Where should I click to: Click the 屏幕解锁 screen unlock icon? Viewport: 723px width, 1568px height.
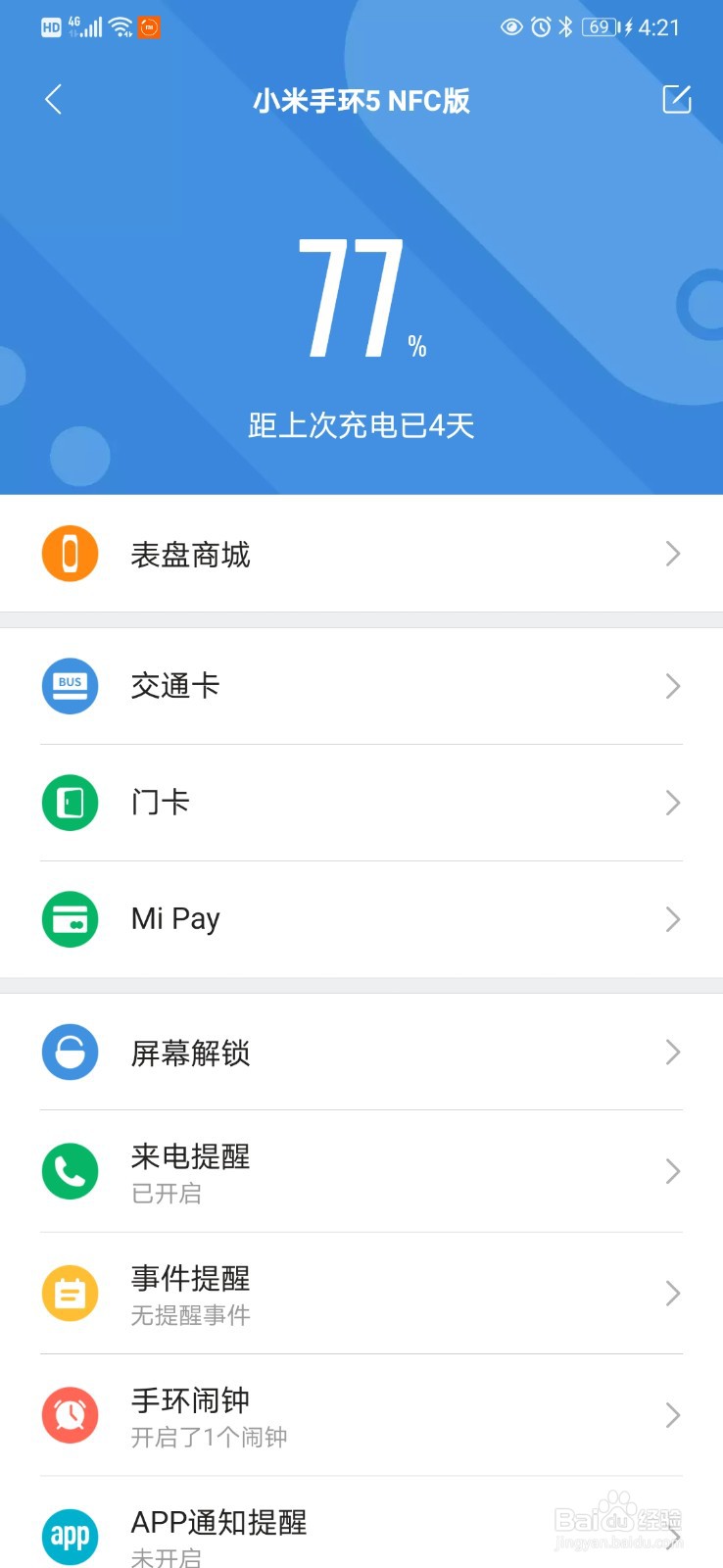click(x=70, y=1052)
